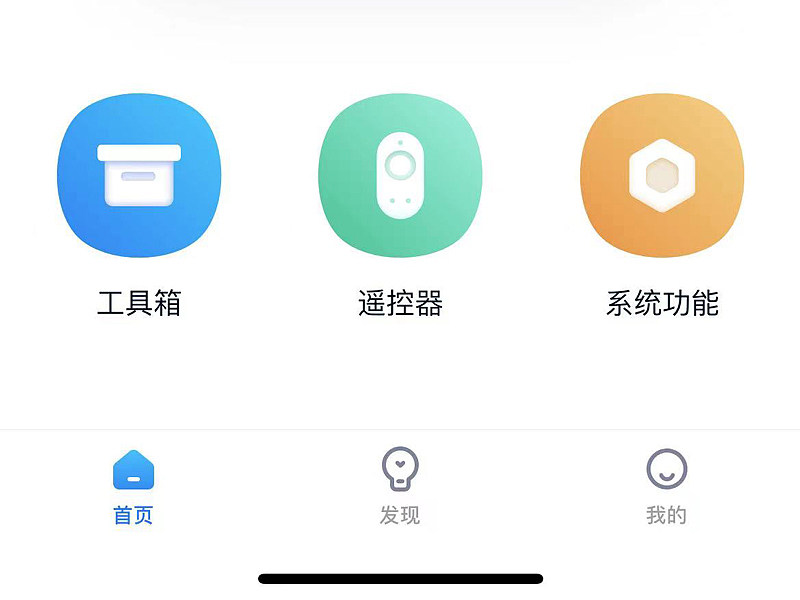This screenshot has height=600, width=800.
Task: Open the 工具箱 toolbox
Action: click(x=139, y=176)
